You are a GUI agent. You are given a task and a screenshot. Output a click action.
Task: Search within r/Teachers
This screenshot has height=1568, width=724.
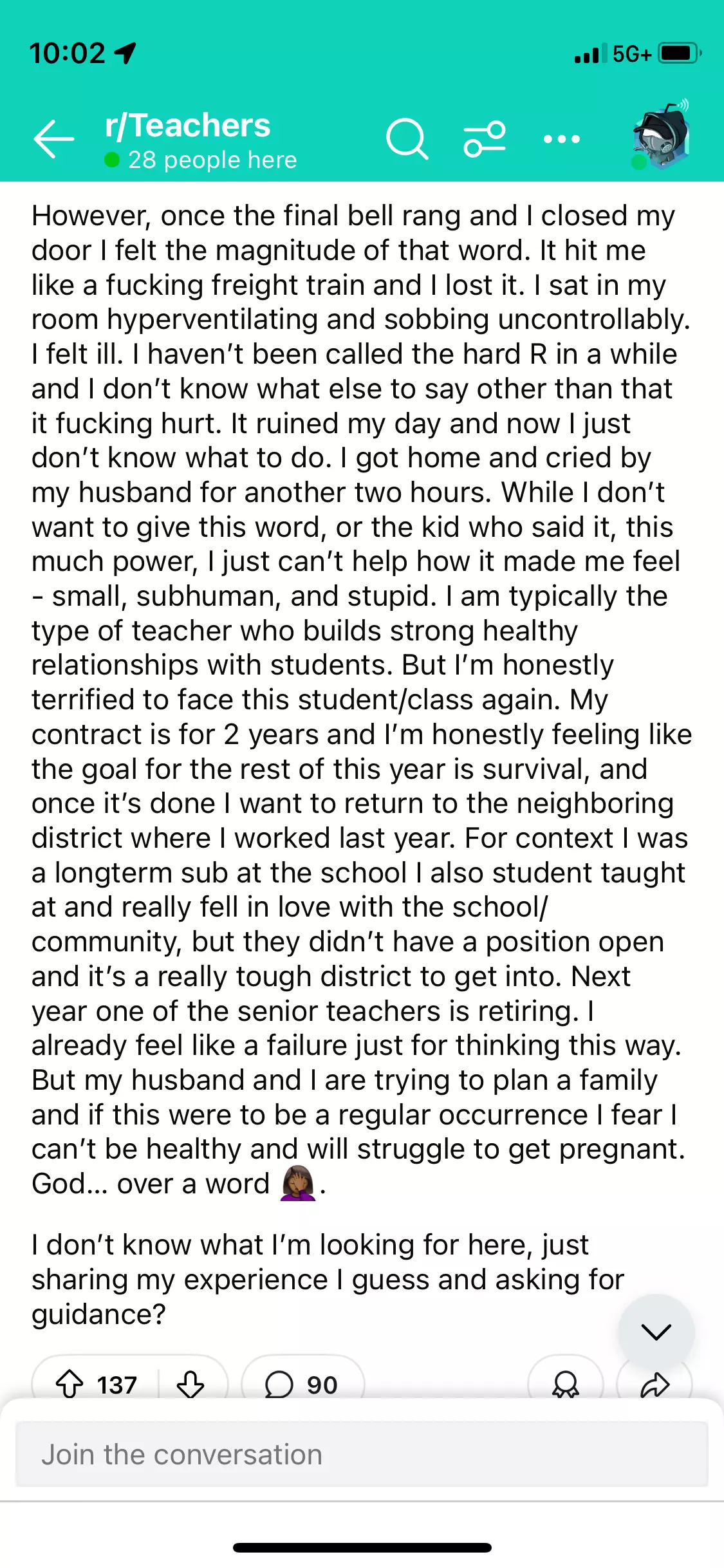[x=407, y=138]
